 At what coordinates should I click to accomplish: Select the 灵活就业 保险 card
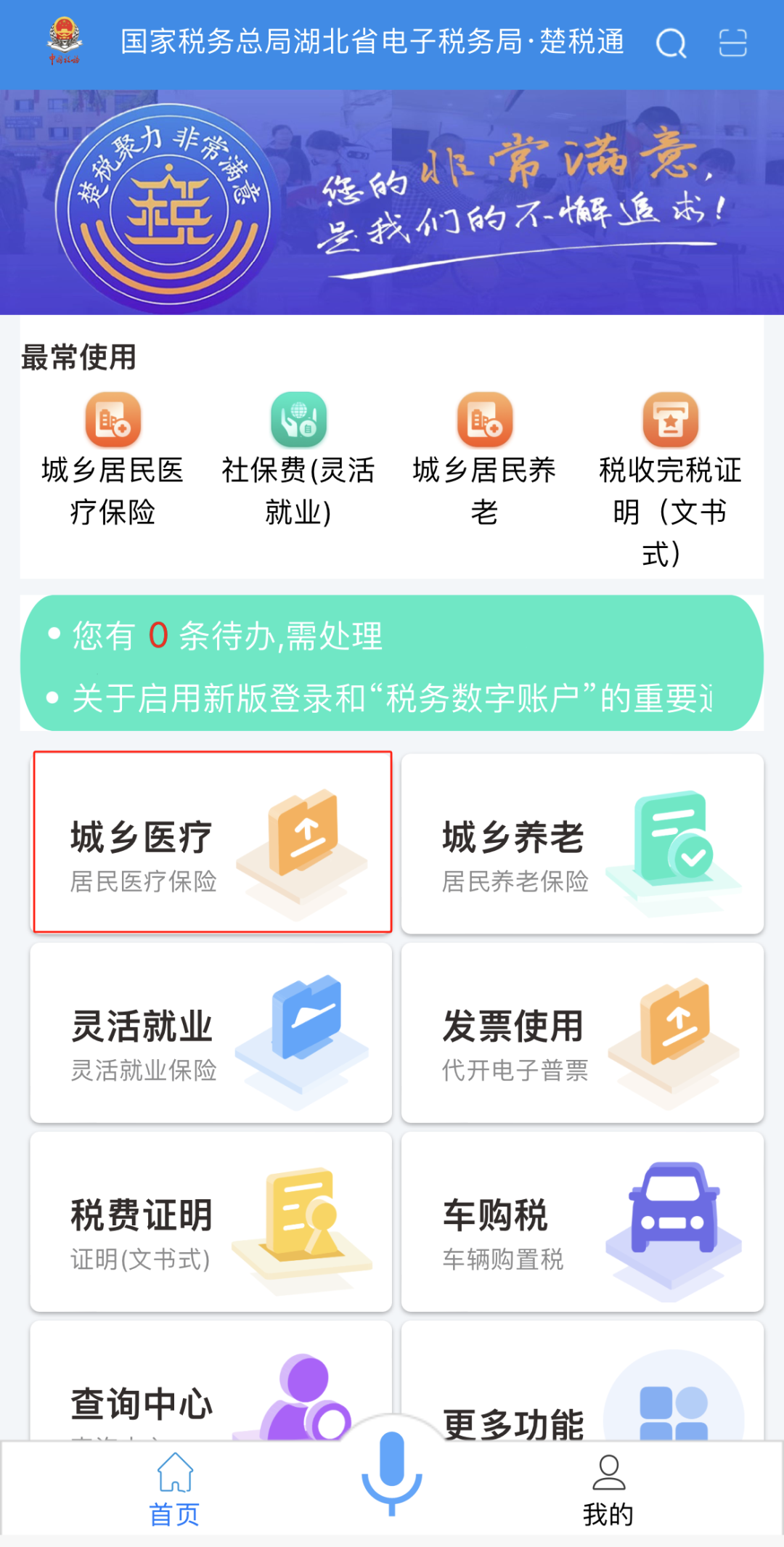click(211, 1032)
